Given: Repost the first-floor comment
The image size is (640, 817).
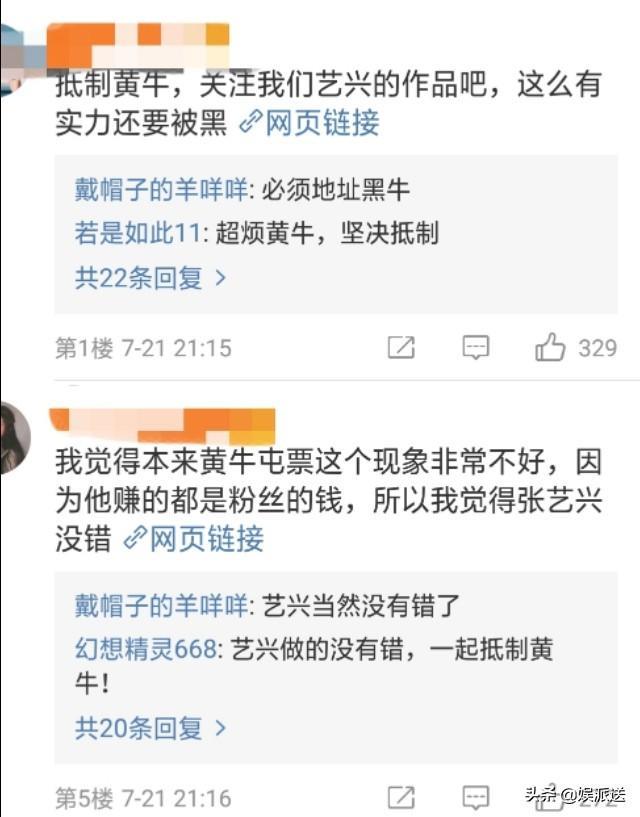Looking at the screenshot, I should tap(401, 347).
